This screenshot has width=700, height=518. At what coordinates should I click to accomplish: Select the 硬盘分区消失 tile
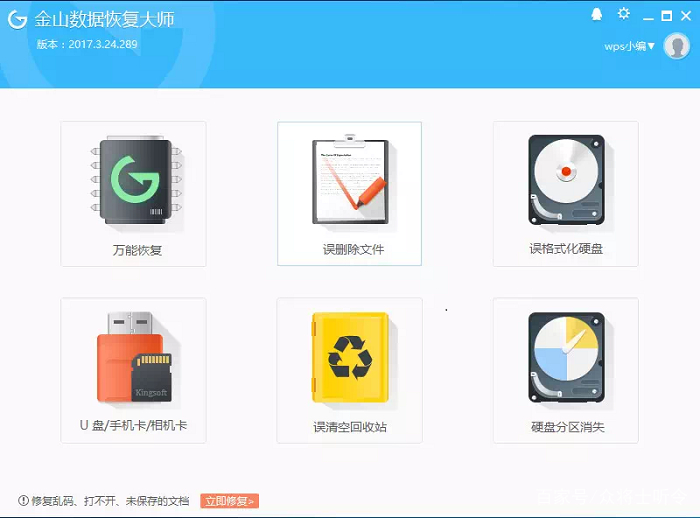click(565, 370)
